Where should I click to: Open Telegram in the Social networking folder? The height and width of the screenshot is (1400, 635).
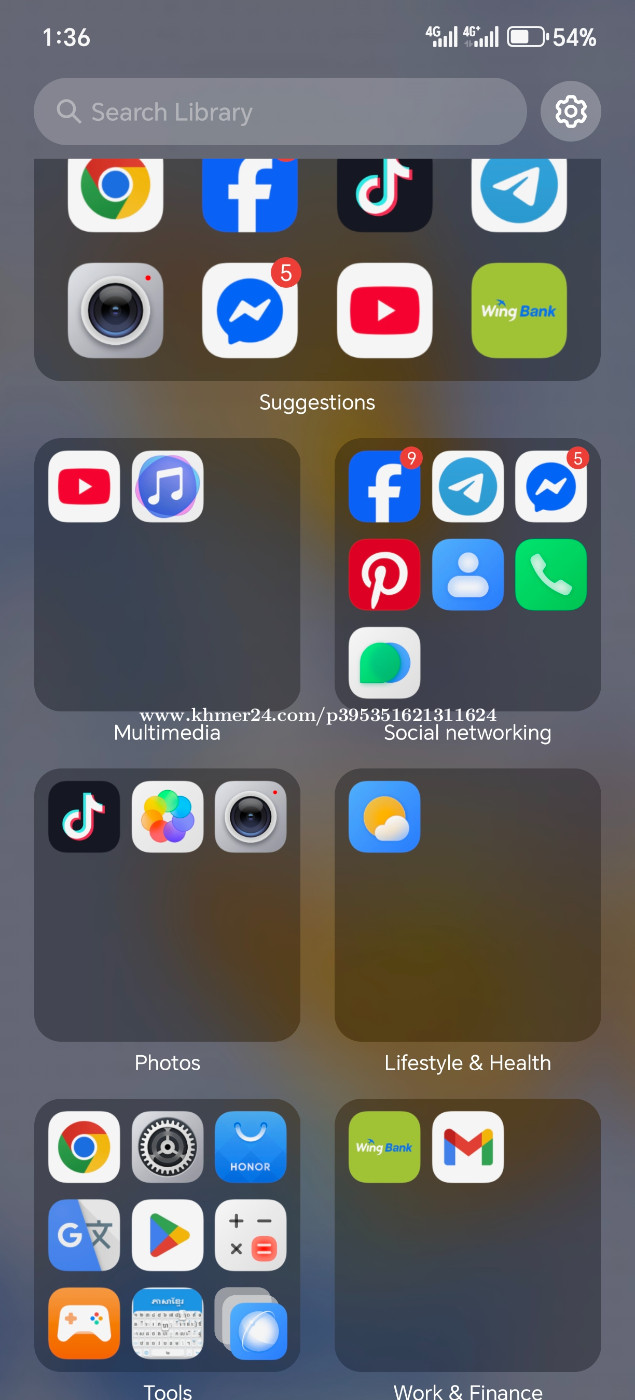pos(468,487)
